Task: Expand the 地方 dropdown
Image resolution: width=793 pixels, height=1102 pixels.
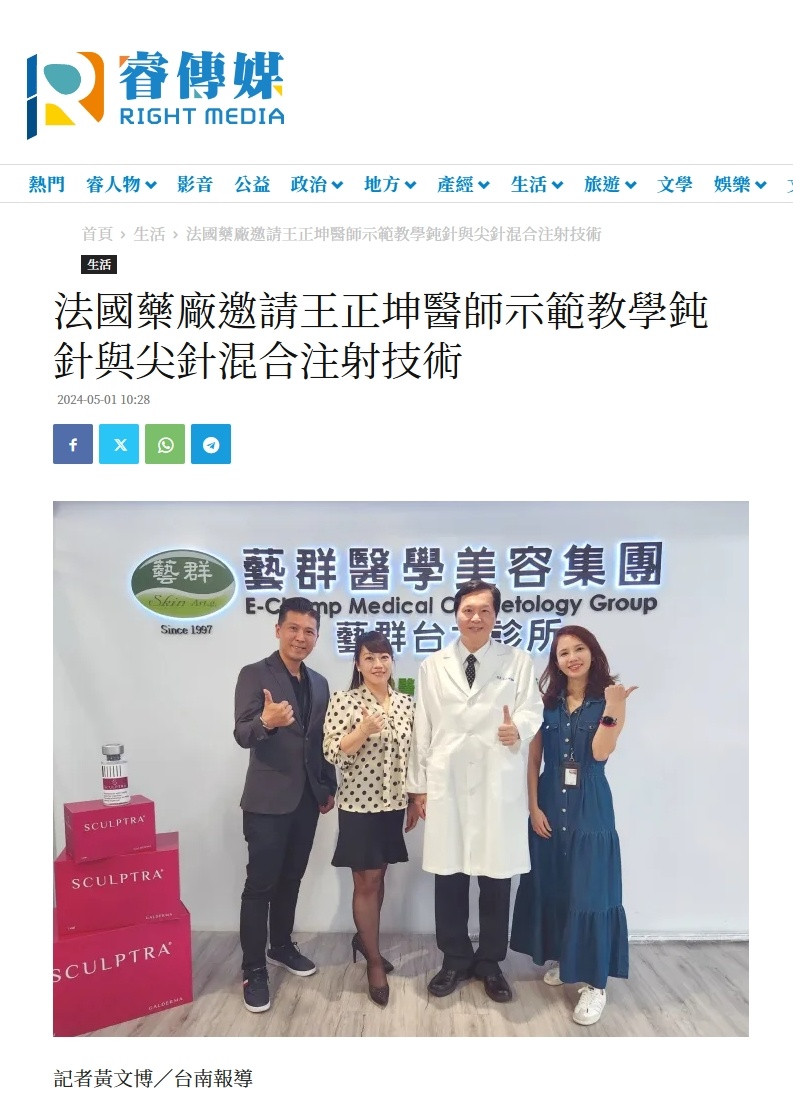Action: [390, 185]
